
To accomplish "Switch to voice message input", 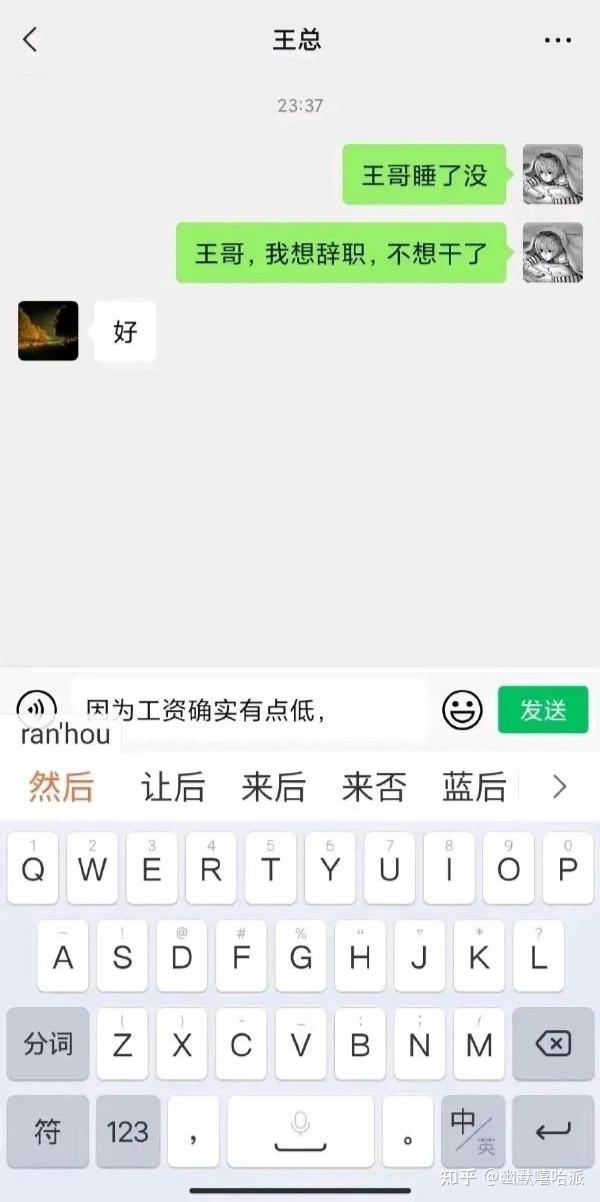I will point(37,709).
